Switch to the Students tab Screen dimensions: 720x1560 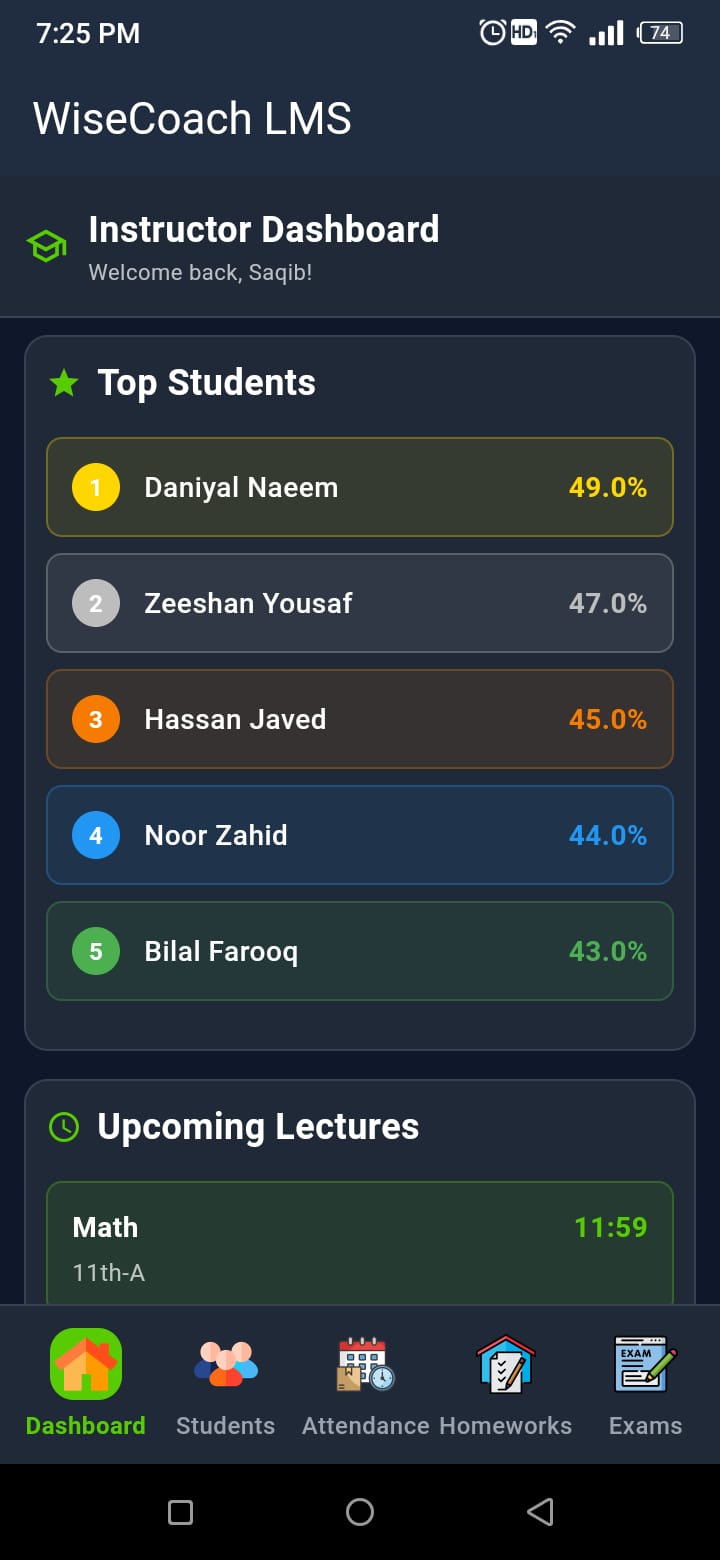226,1385
